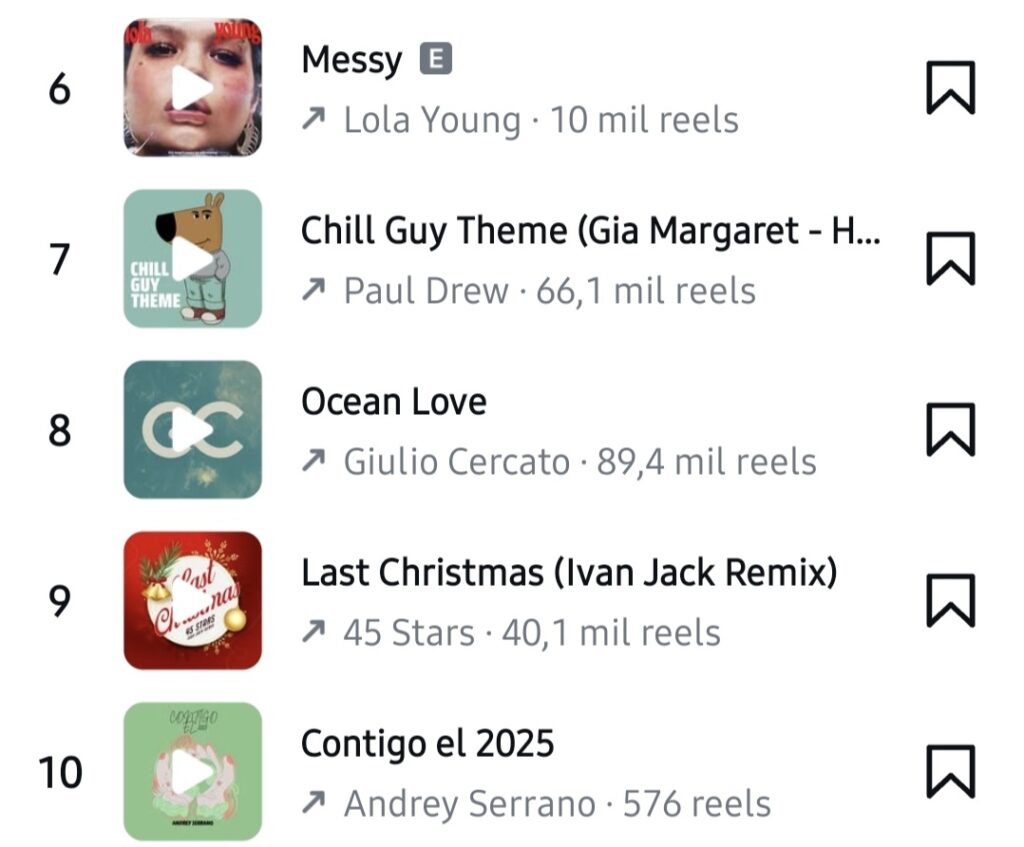Viewport: 1024px width, 847px height.
Task: Play the Ocean Love audio preview
Action: tap(192, 430)
